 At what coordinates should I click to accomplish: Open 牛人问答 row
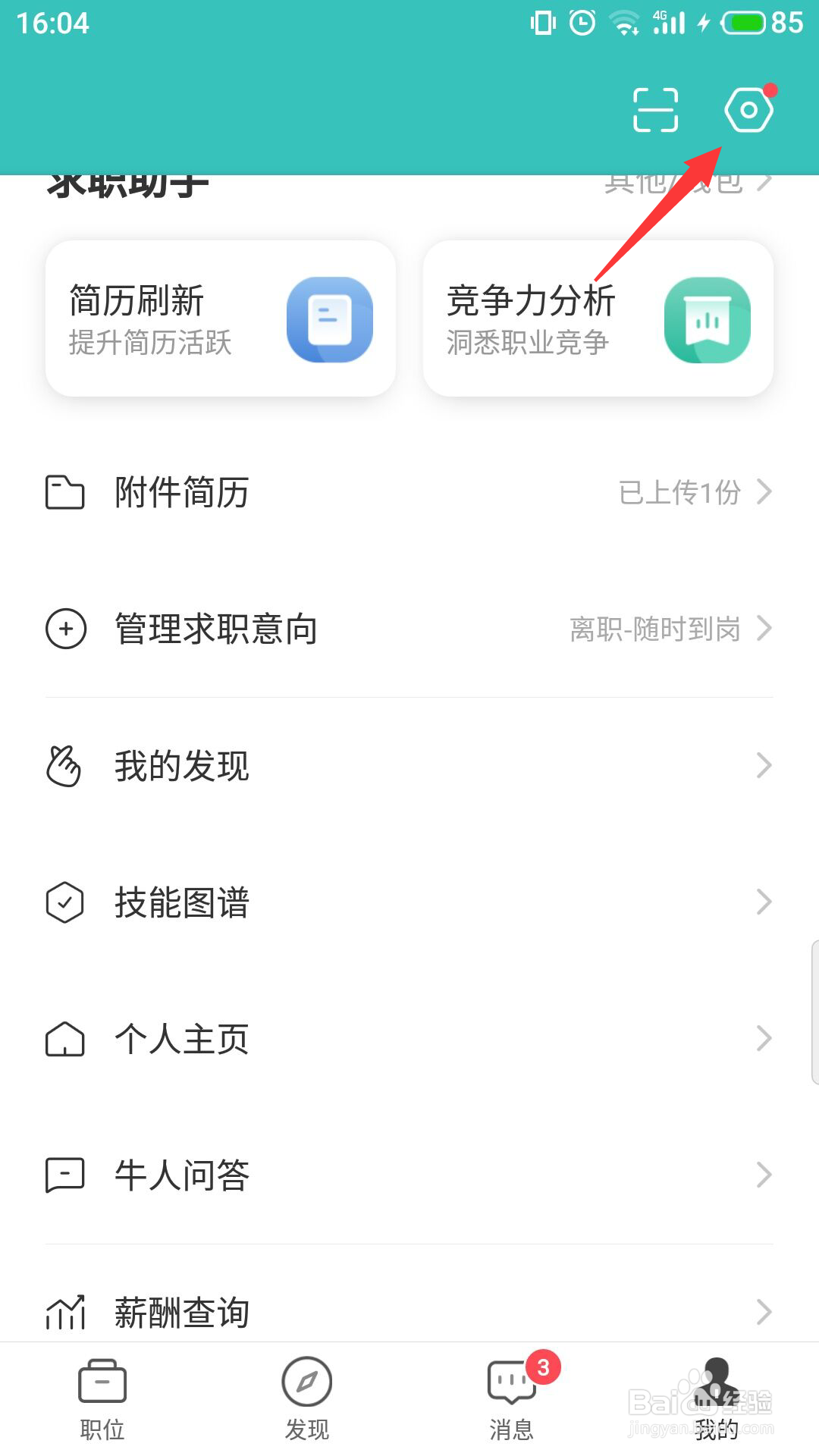(409, 1175)
